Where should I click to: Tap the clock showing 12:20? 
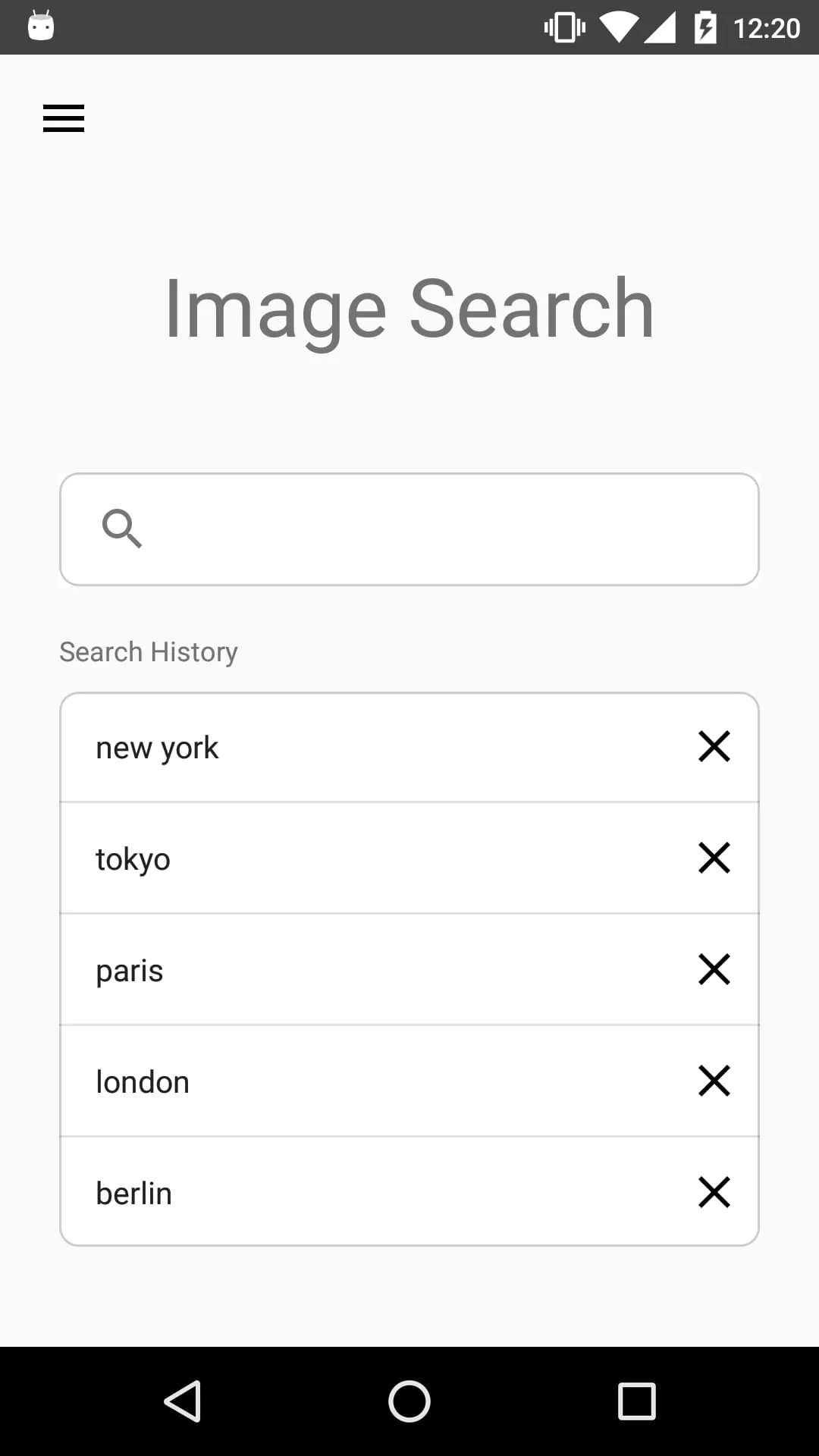764,27
